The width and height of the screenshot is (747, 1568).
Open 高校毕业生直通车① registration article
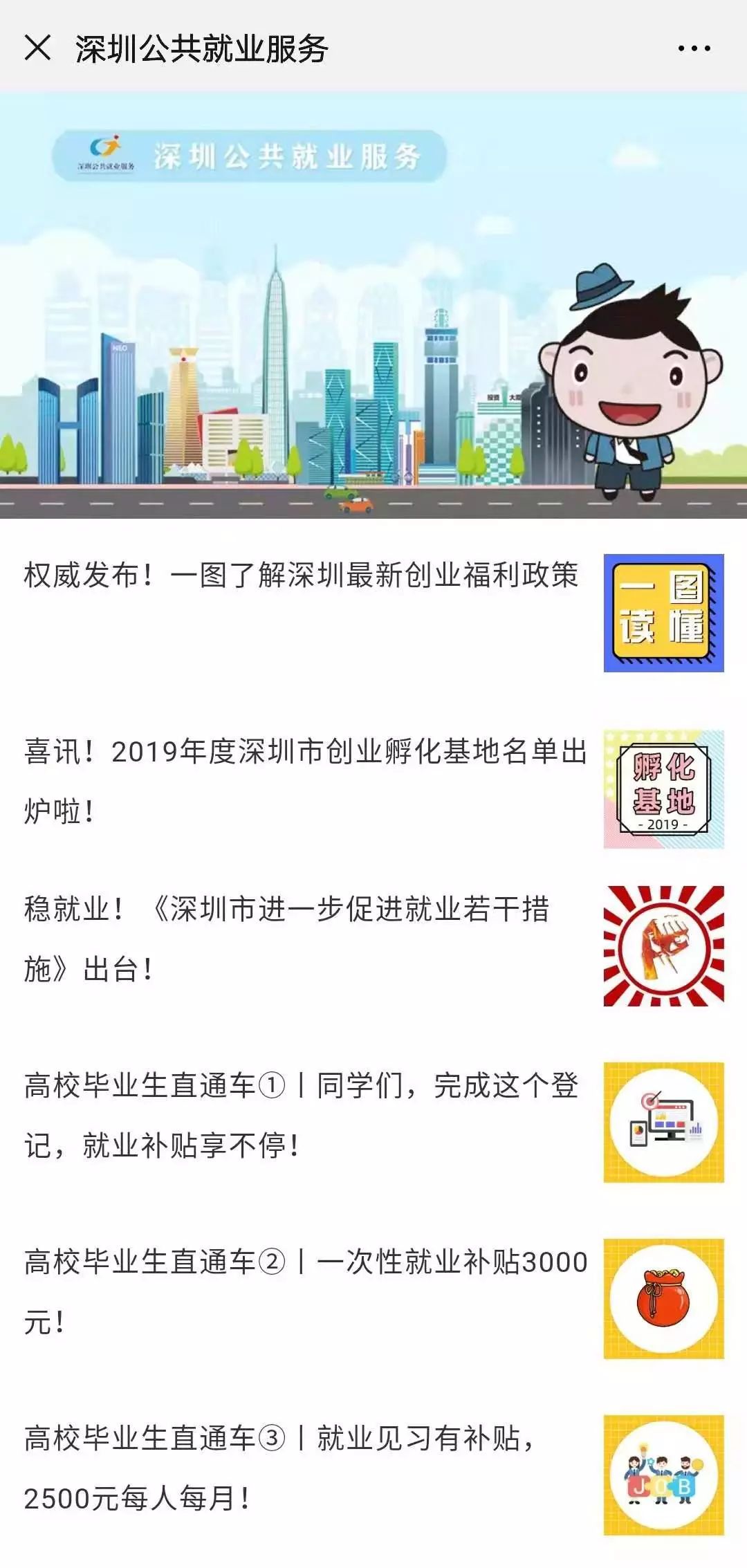coord(302,1114)
